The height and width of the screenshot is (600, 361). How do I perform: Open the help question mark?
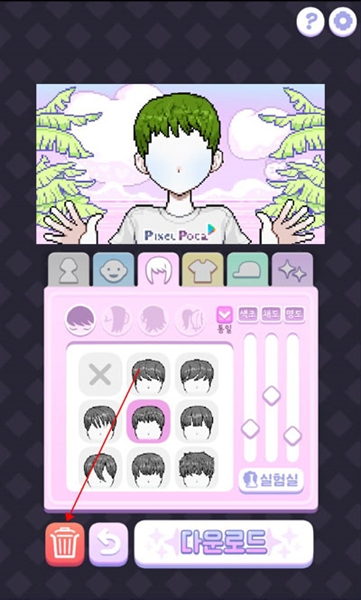click(310, 22)
